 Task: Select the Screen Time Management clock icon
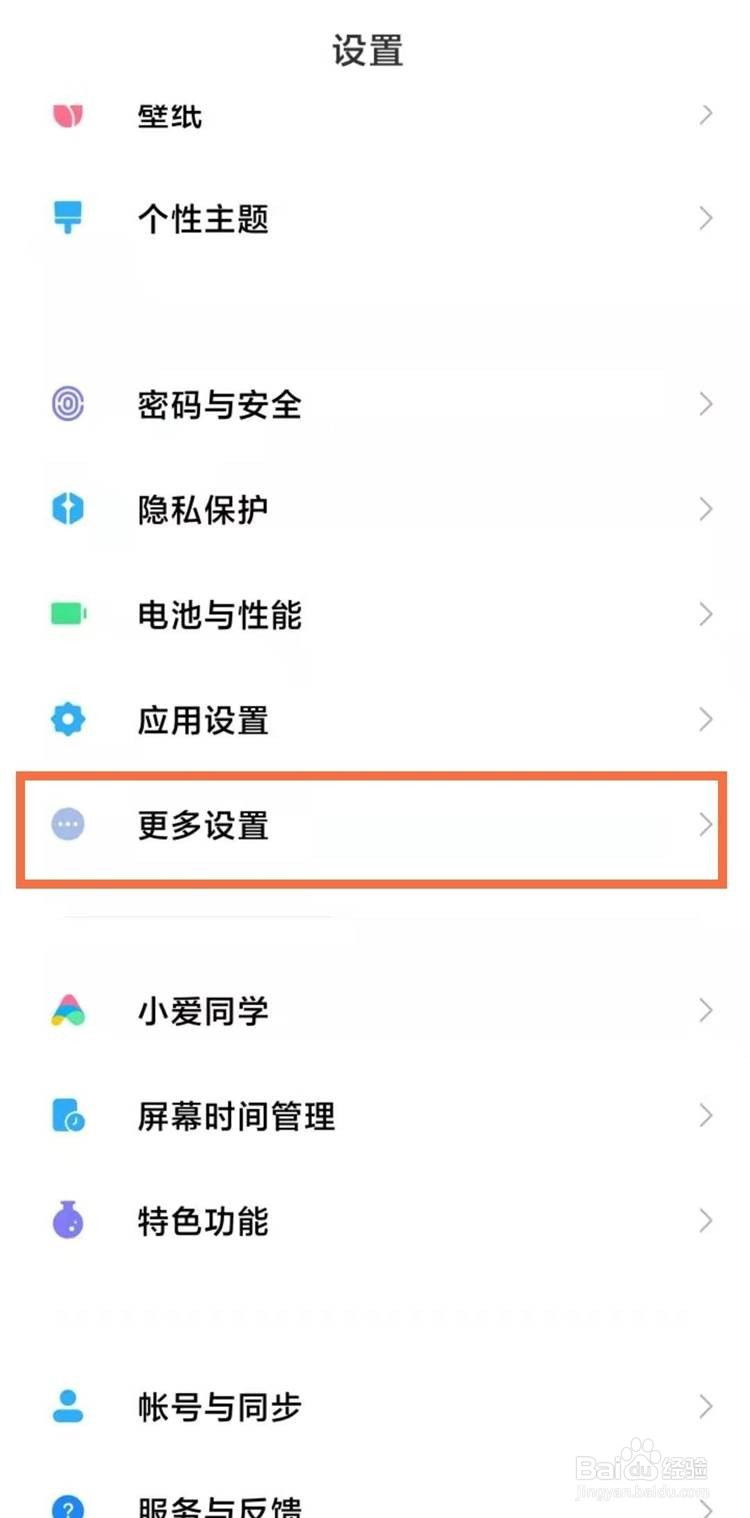pyautogui.click(x=66, y=1116)
